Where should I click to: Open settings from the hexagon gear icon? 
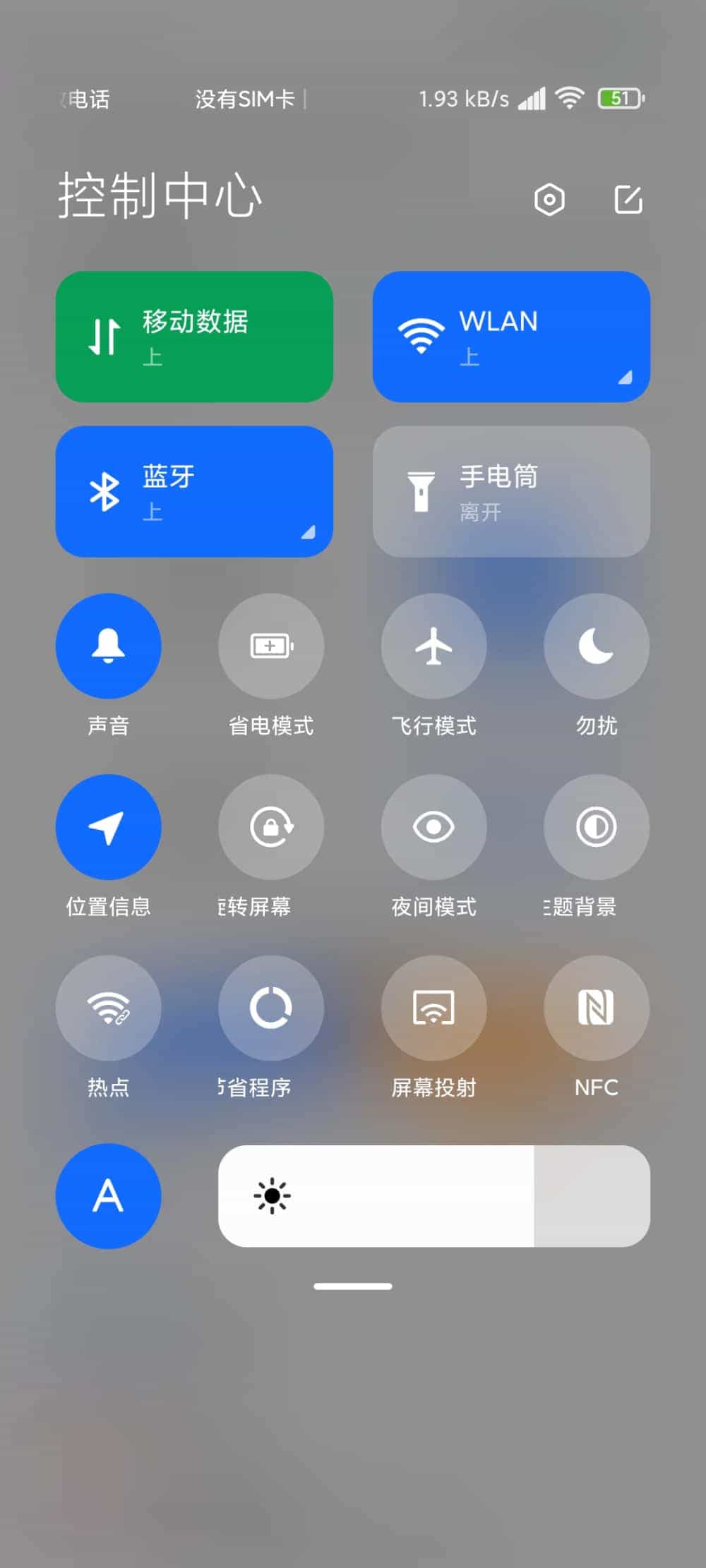click(x=549, y=200)
